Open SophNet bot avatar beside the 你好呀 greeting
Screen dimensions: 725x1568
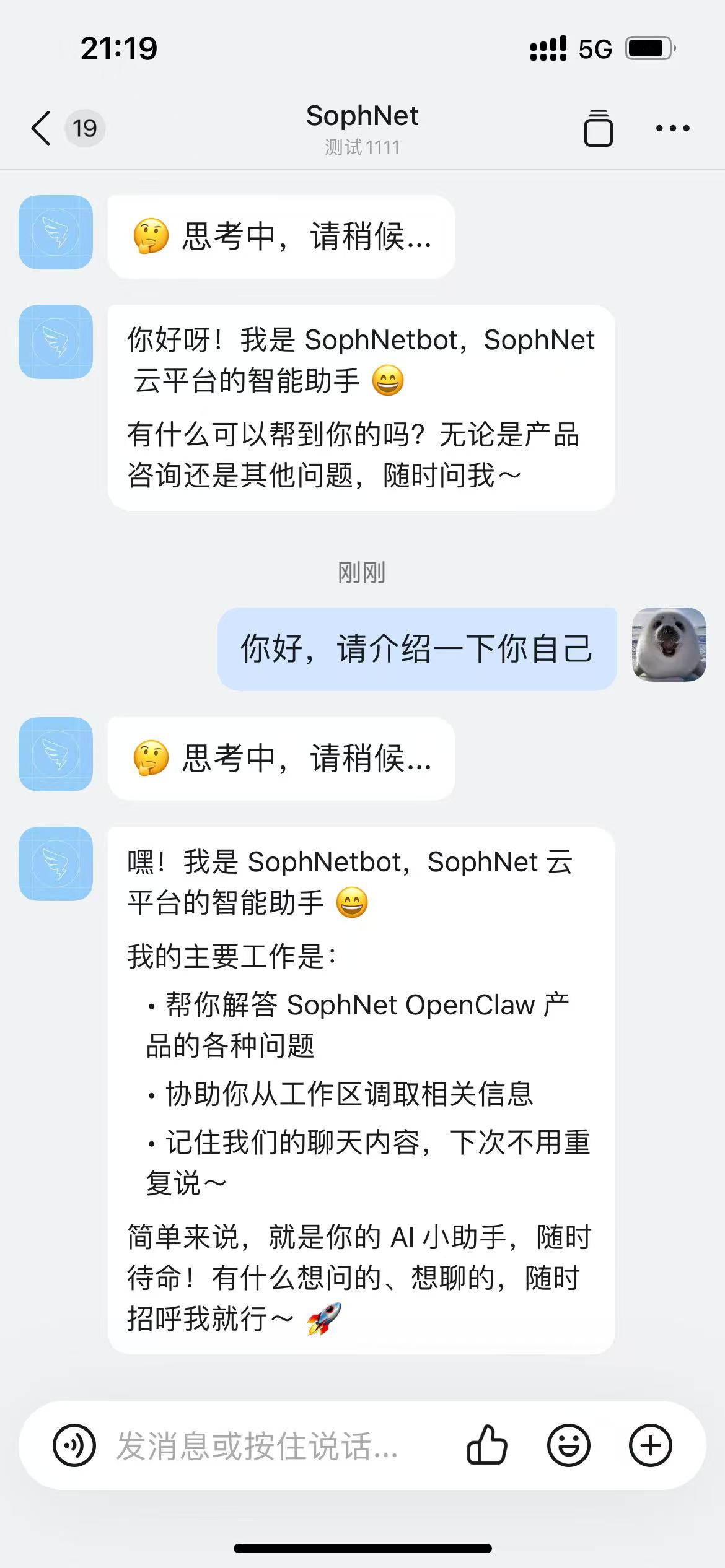click(x=56, y=341)
